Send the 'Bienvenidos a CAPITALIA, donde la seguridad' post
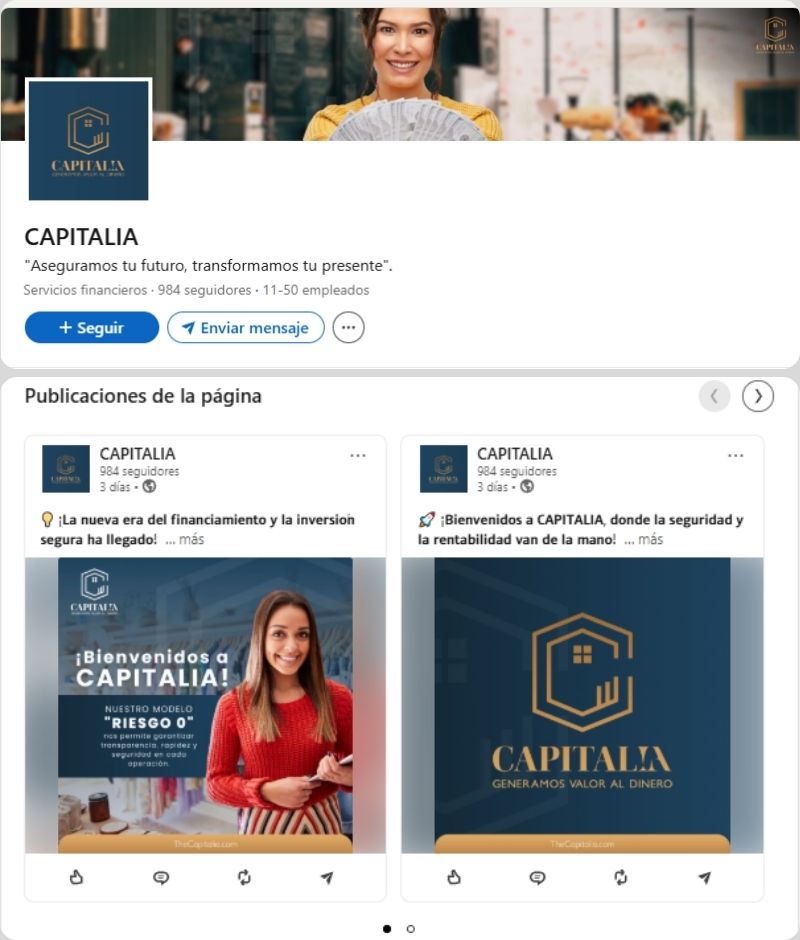 [x=704, y=877]
